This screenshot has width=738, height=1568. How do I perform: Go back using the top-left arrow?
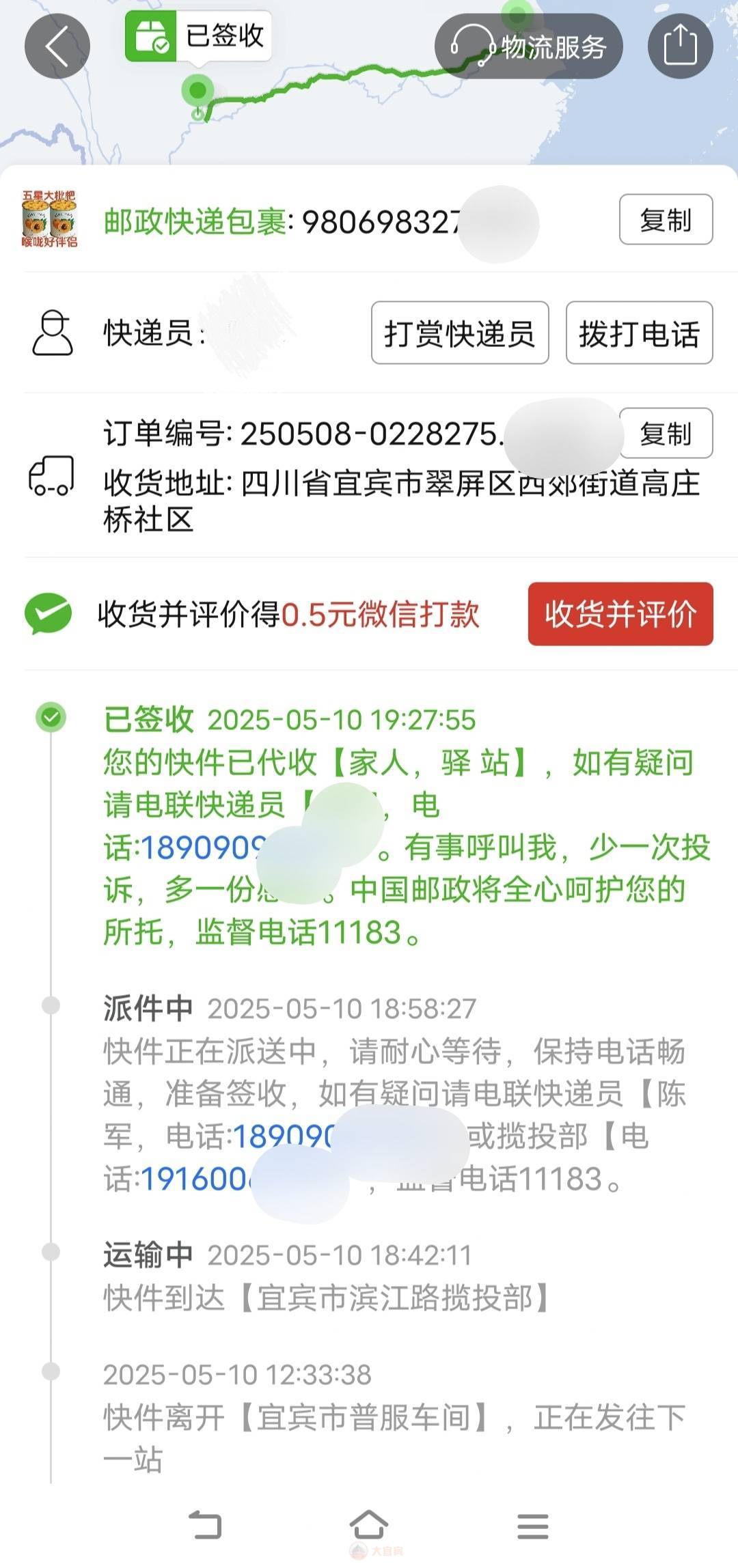click(x=57, y=46)
